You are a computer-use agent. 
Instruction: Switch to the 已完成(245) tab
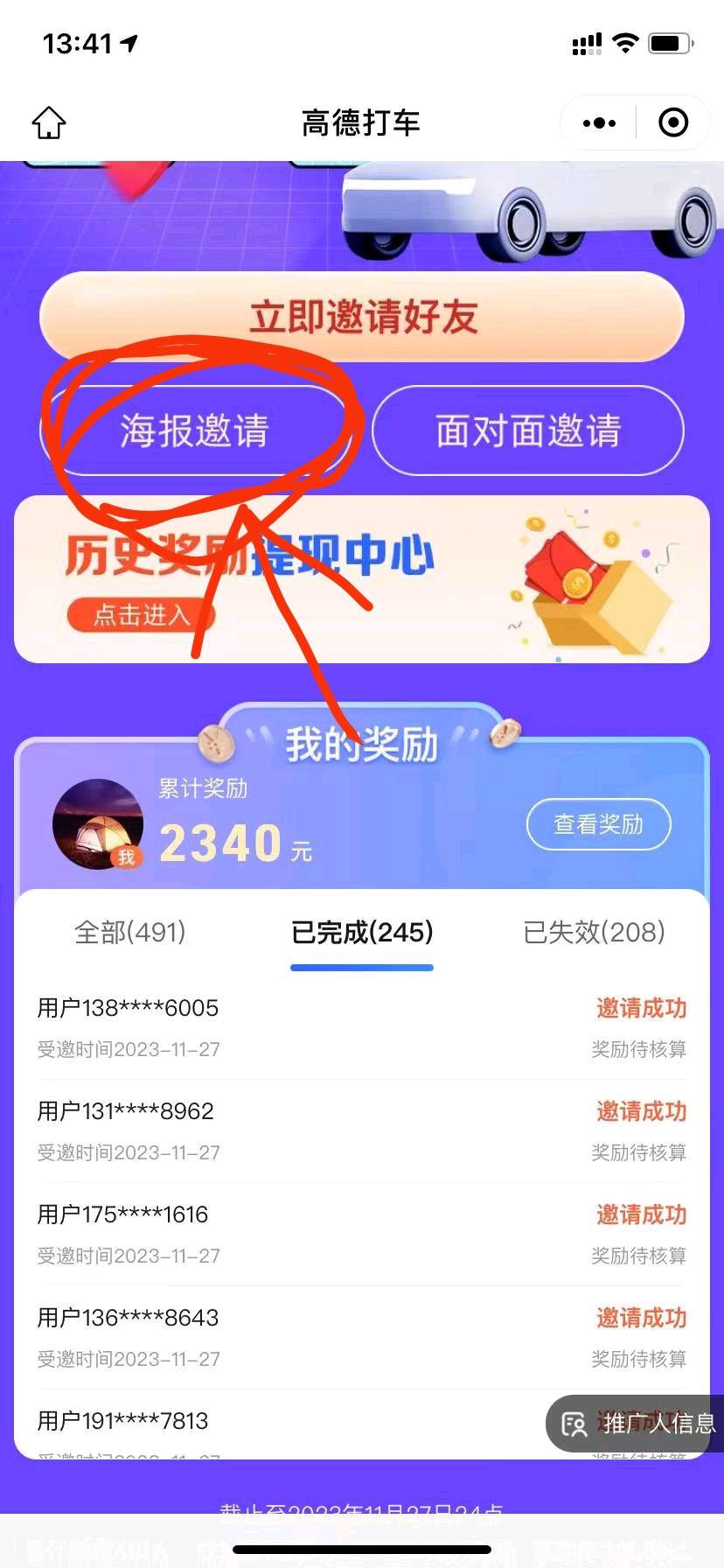(362, 933)
